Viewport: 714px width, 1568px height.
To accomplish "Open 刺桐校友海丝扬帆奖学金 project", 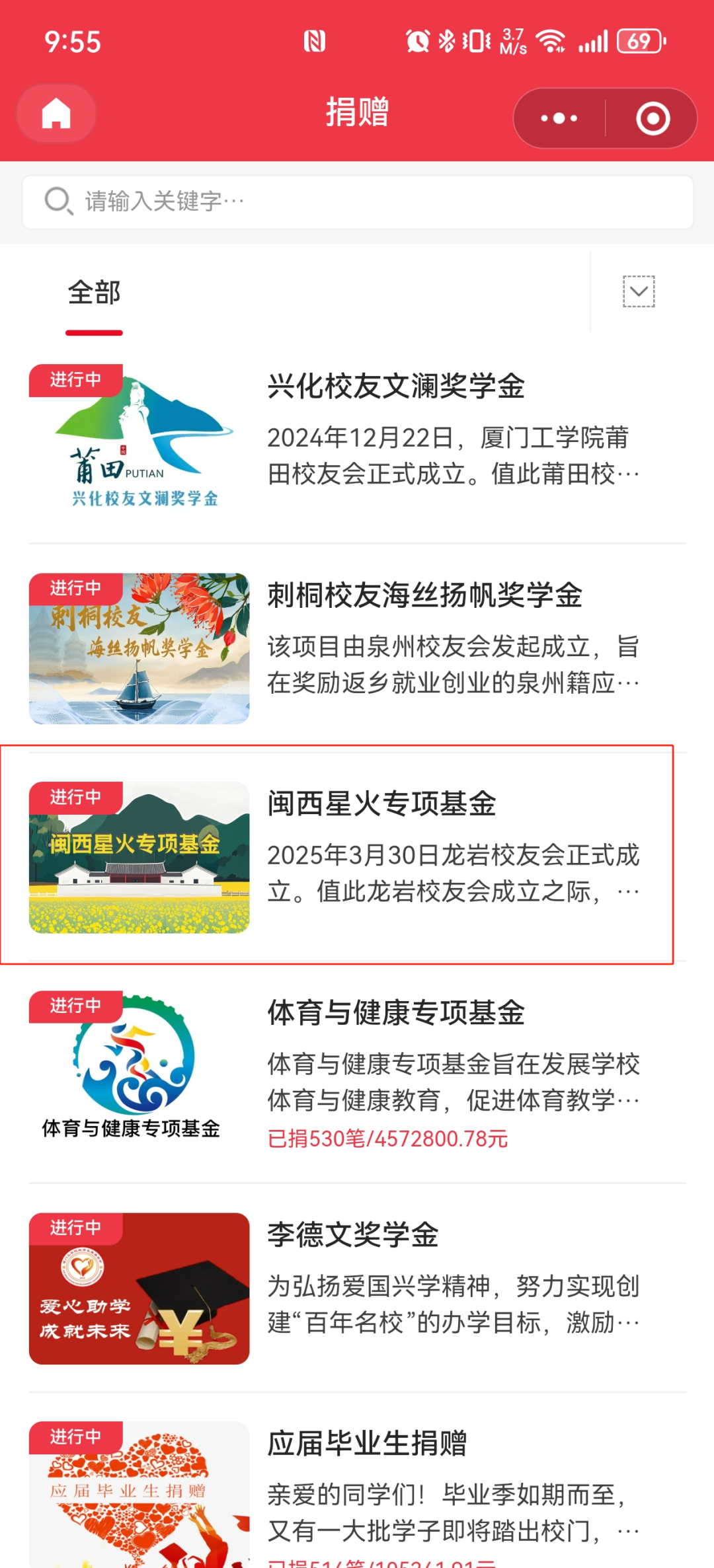I will pyautogui.click(x=424, y=595).
